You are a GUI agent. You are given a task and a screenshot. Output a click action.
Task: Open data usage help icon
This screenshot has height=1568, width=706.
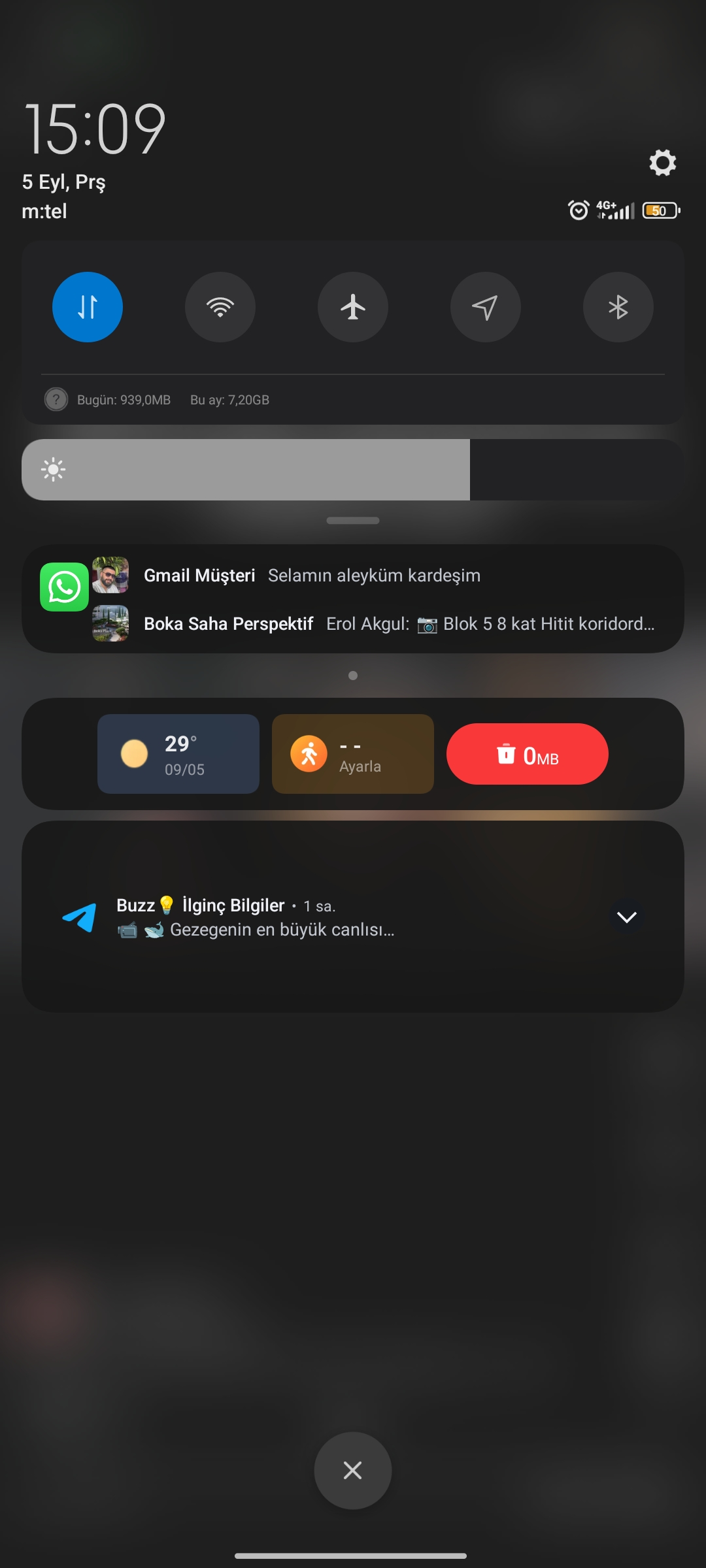(56, 399)
